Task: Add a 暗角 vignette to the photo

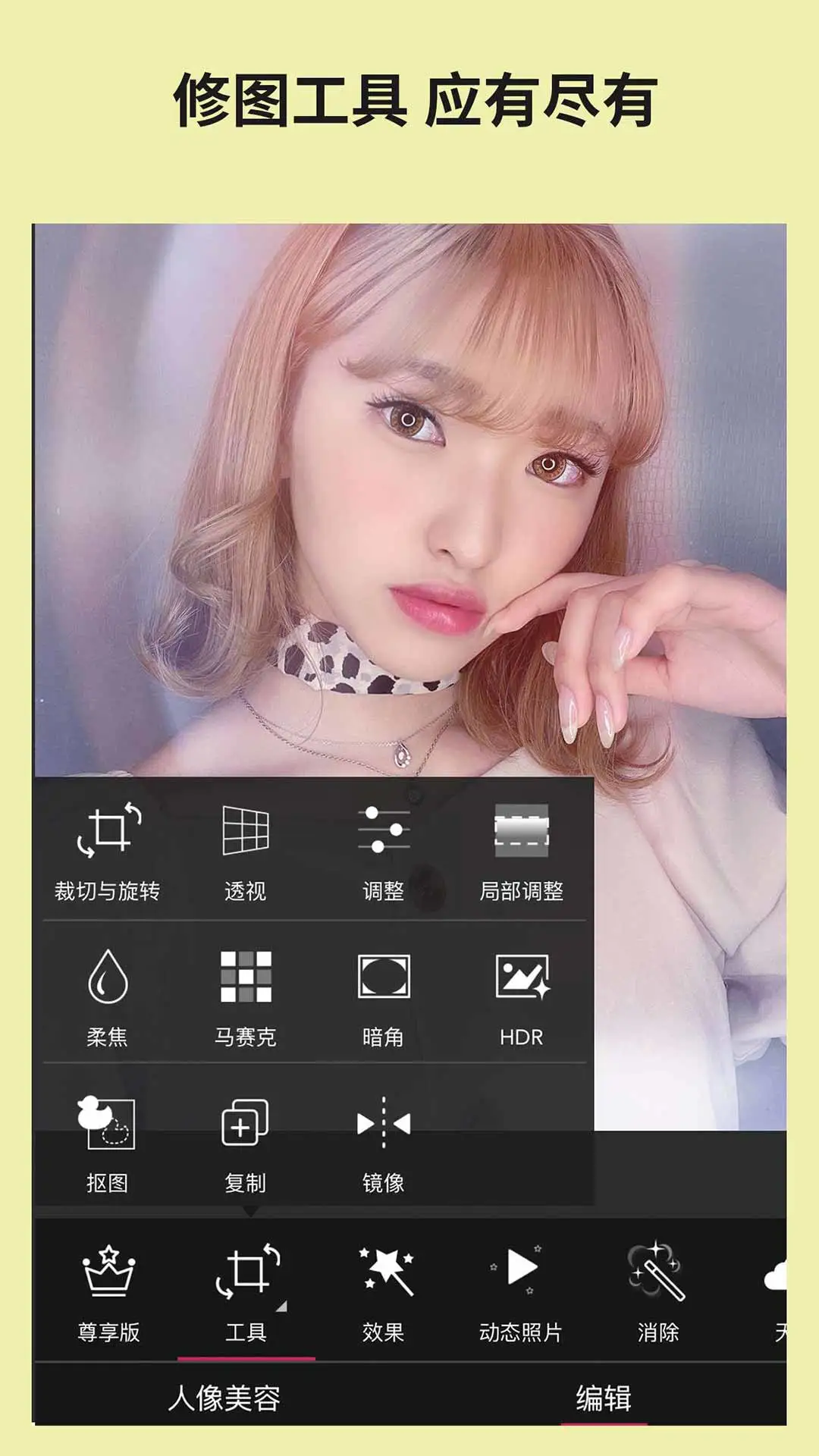Action: [381, 993]
